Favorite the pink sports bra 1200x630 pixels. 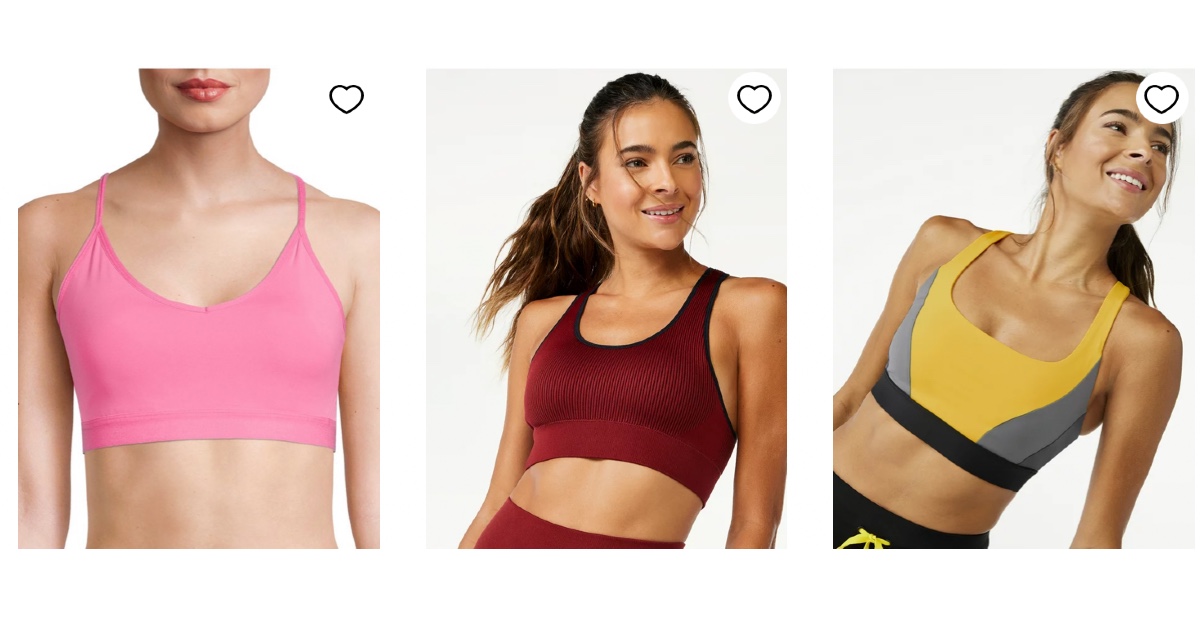click(346, 99)
